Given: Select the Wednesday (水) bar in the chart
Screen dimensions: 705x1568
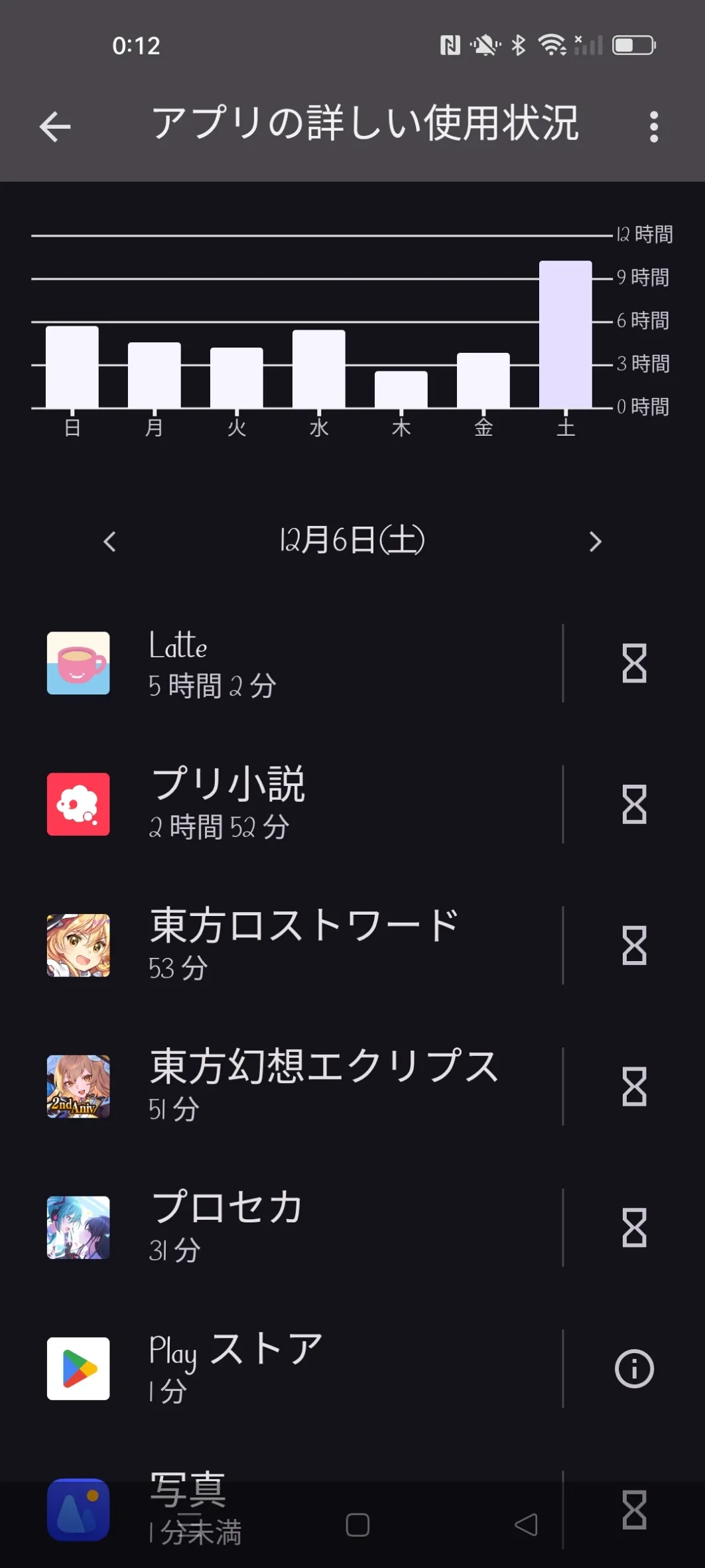Looking at the screenshot, I should click(x=319, y=369).
